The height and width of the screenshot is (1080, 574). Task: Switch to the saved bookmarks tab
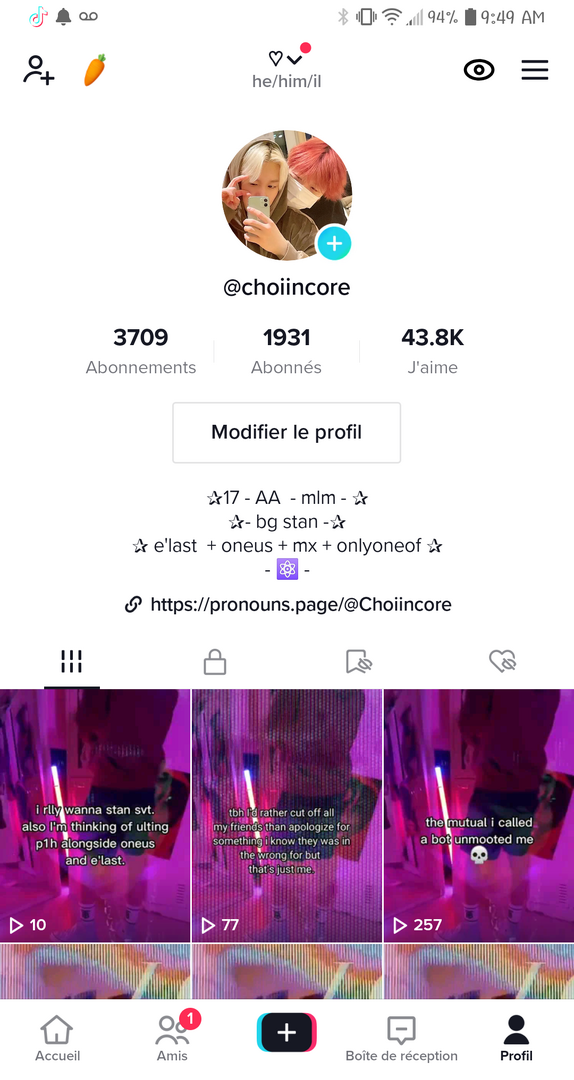tap(358, 662)
